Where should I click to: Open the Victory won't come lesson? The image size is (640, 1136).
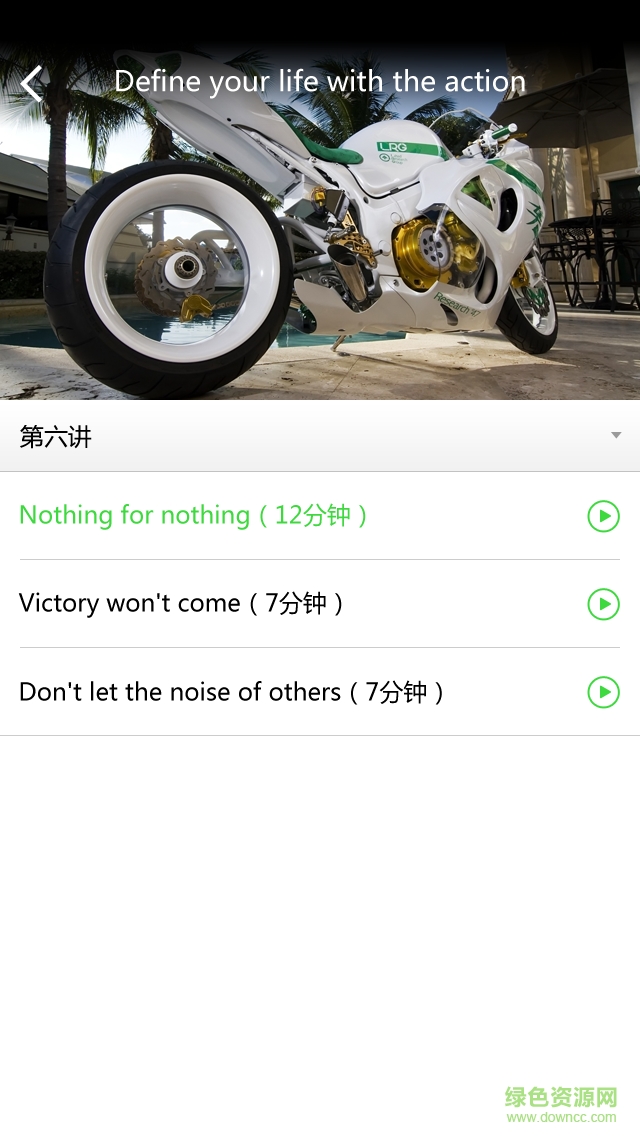tap(182, 604)
